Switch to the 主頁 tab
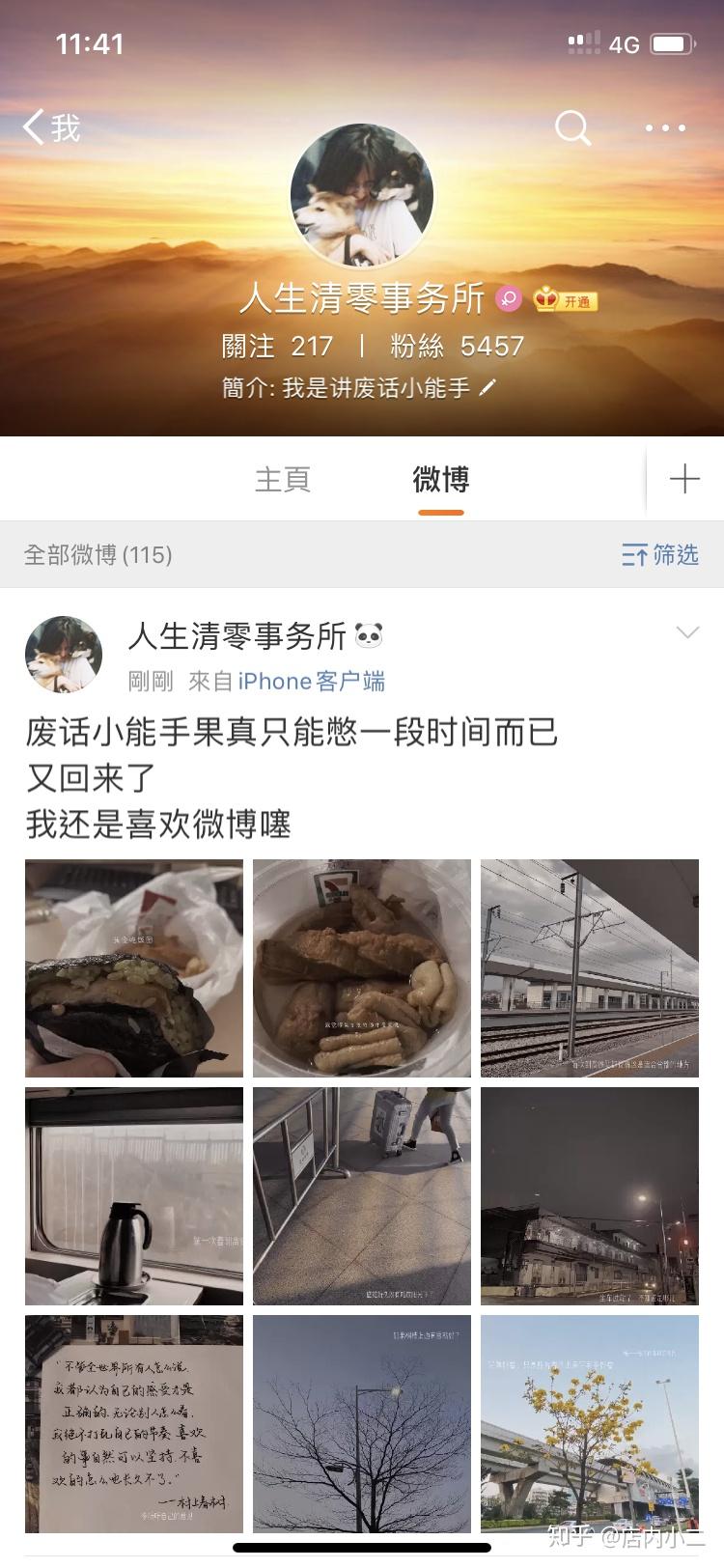The height and width of the screenshot is (1568, 724). (283, 479)
